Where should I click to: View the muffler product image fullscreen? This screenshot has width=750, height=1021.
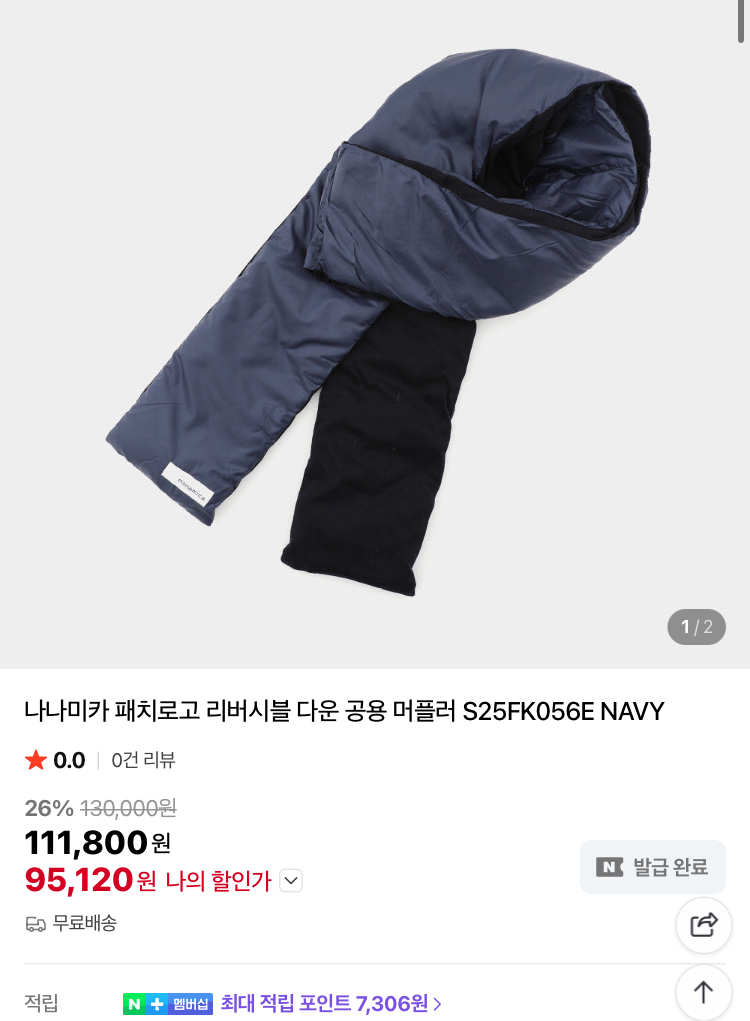point(375,330)
